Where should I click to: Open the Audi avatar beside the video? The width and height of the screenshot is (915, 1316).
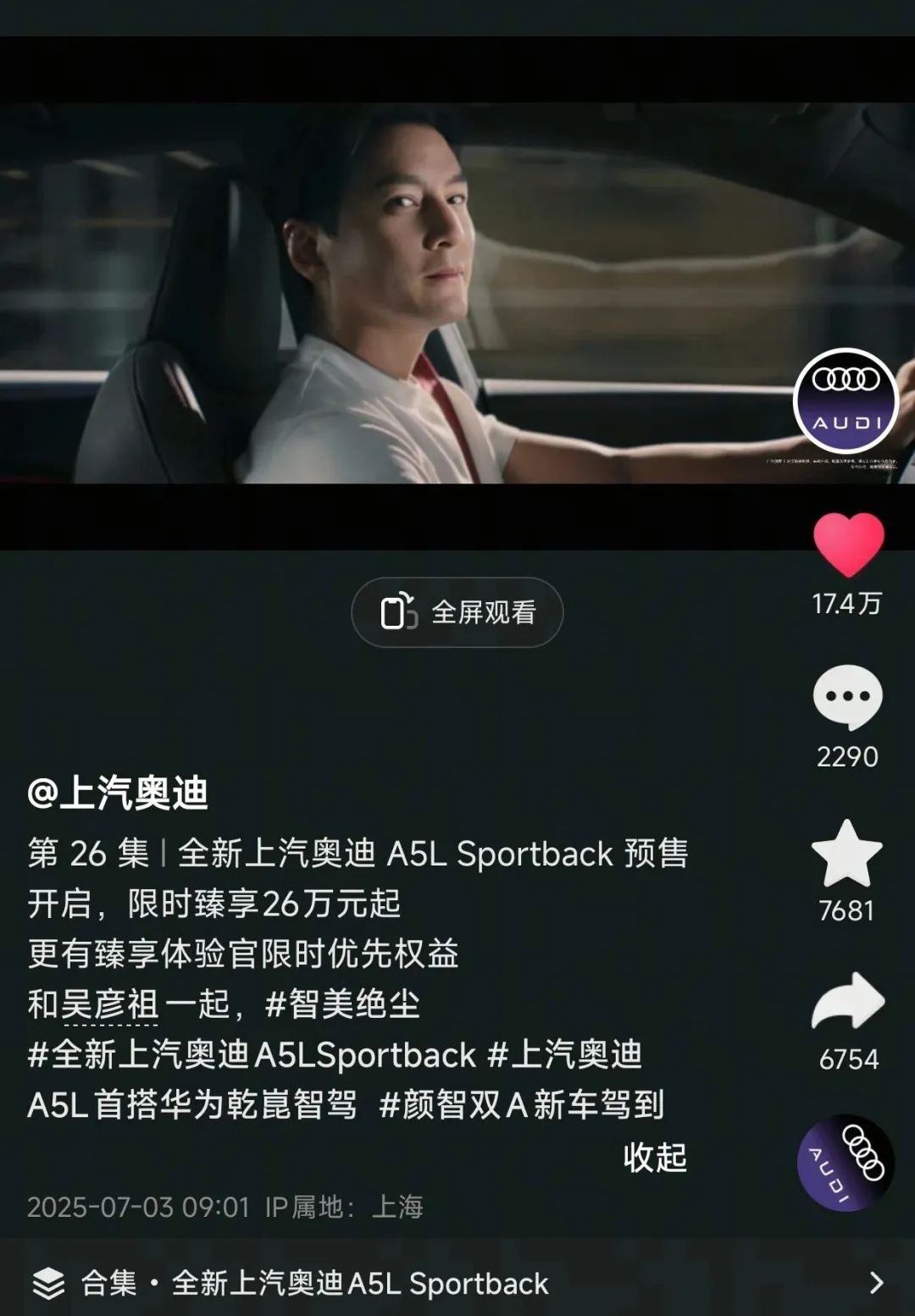[846, 400]
